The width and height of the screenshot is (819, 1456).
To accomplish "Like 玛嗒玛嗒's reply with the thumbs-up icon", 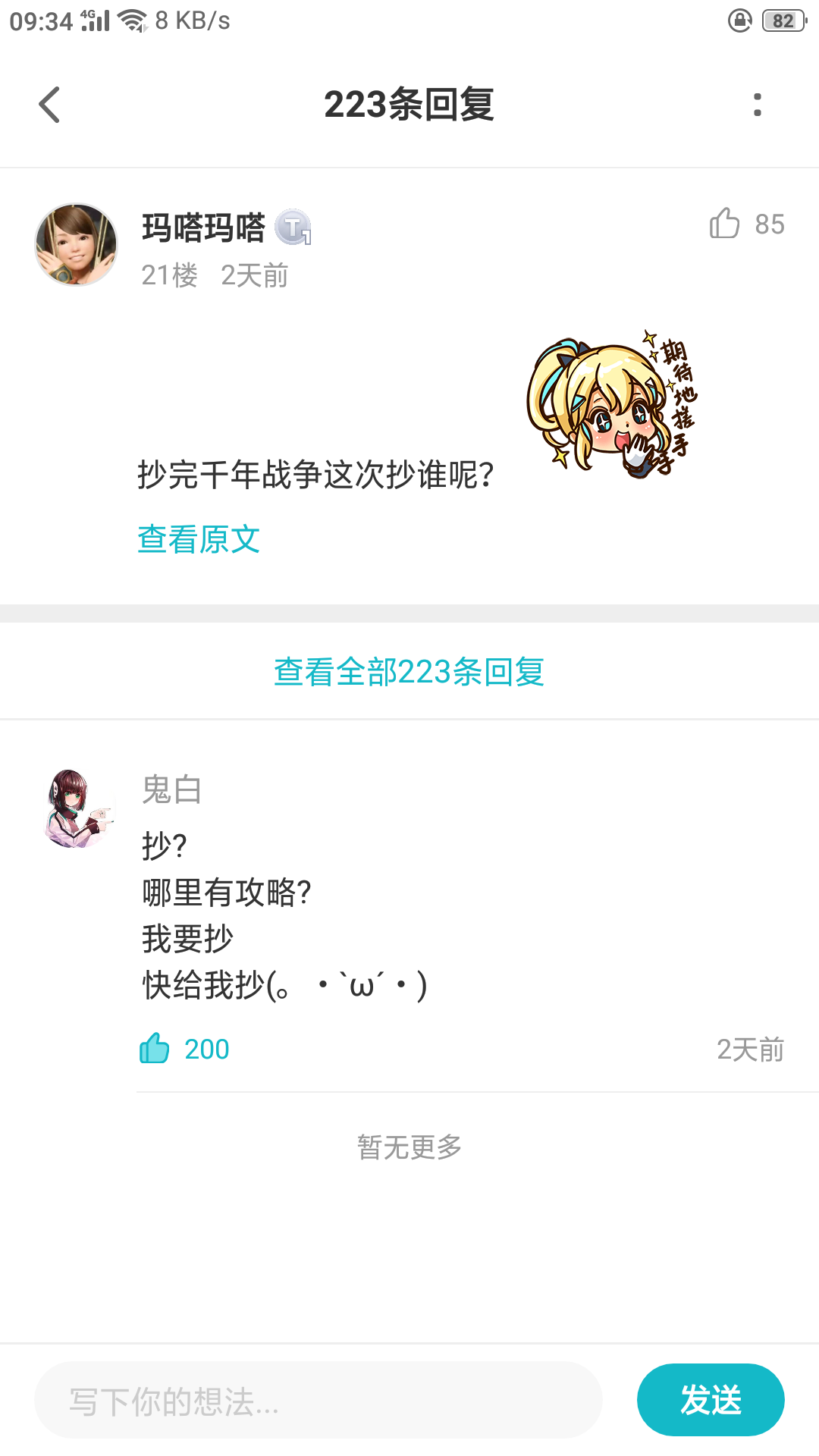I will coord(726,224).
